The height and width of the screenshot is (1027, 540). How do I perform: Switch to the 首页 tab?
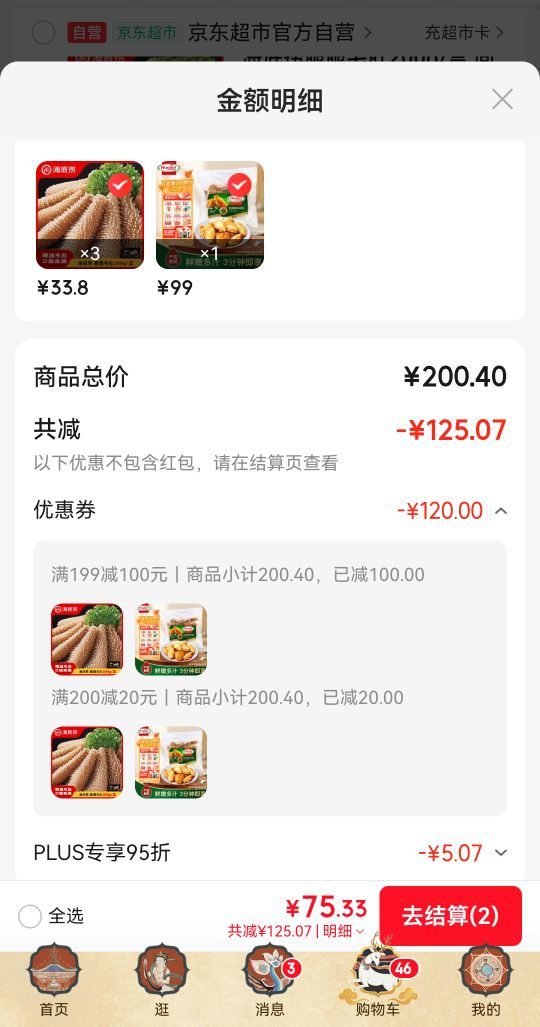54,980
